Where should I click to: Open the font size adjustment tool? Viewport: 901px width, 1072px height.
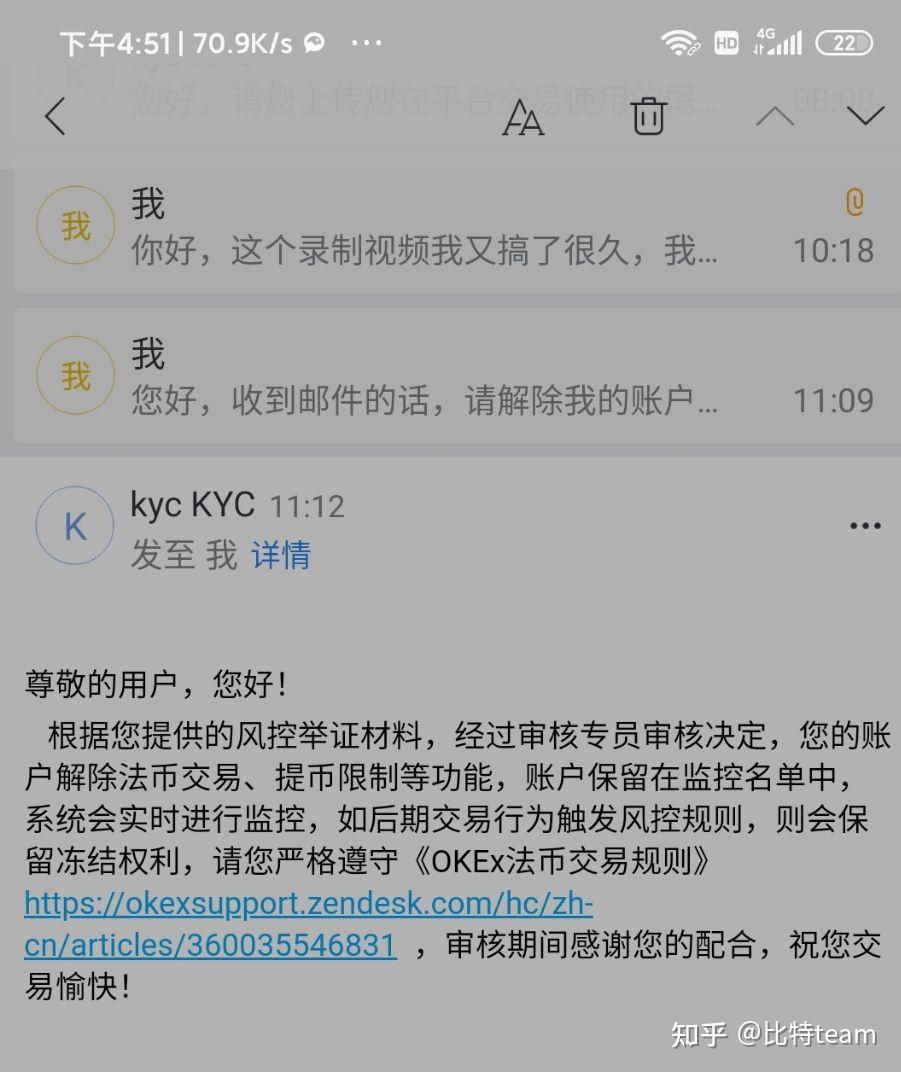[x=523, y=118]
